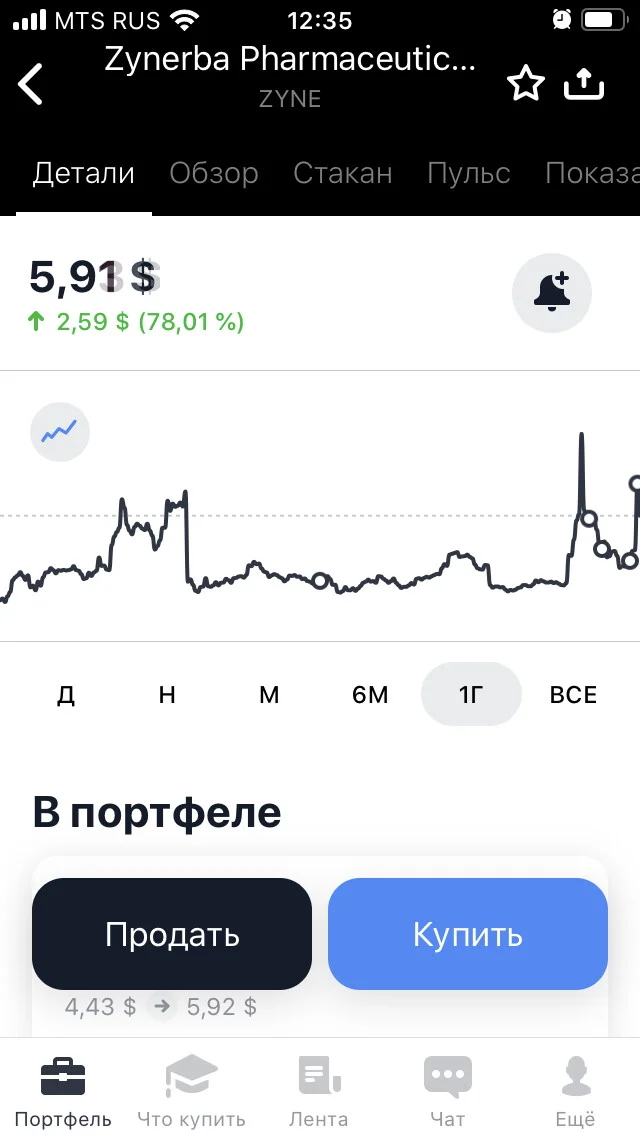Open the Лента feed tab
This screenshot has width=640, height=1136.
(x=319, y=1091)
